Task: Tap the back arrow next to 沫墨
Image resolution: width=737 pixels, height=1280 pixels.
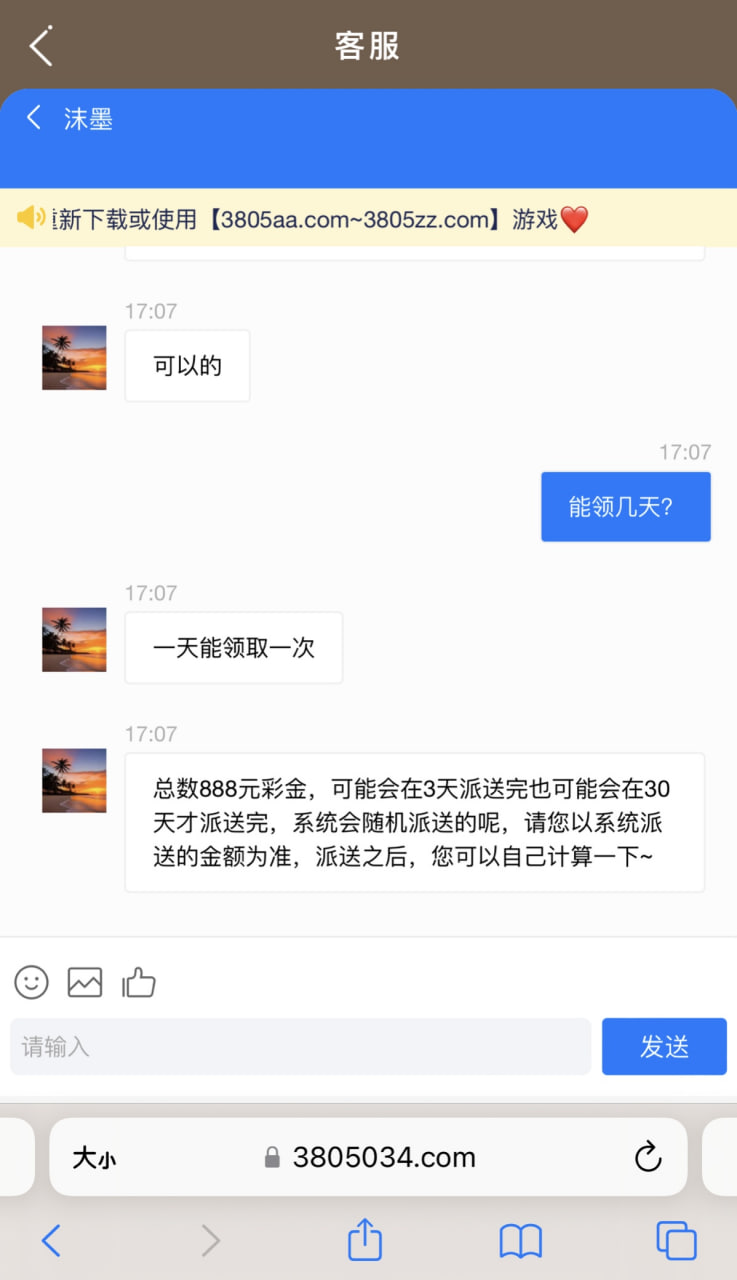Action: [x=34, y=118]
